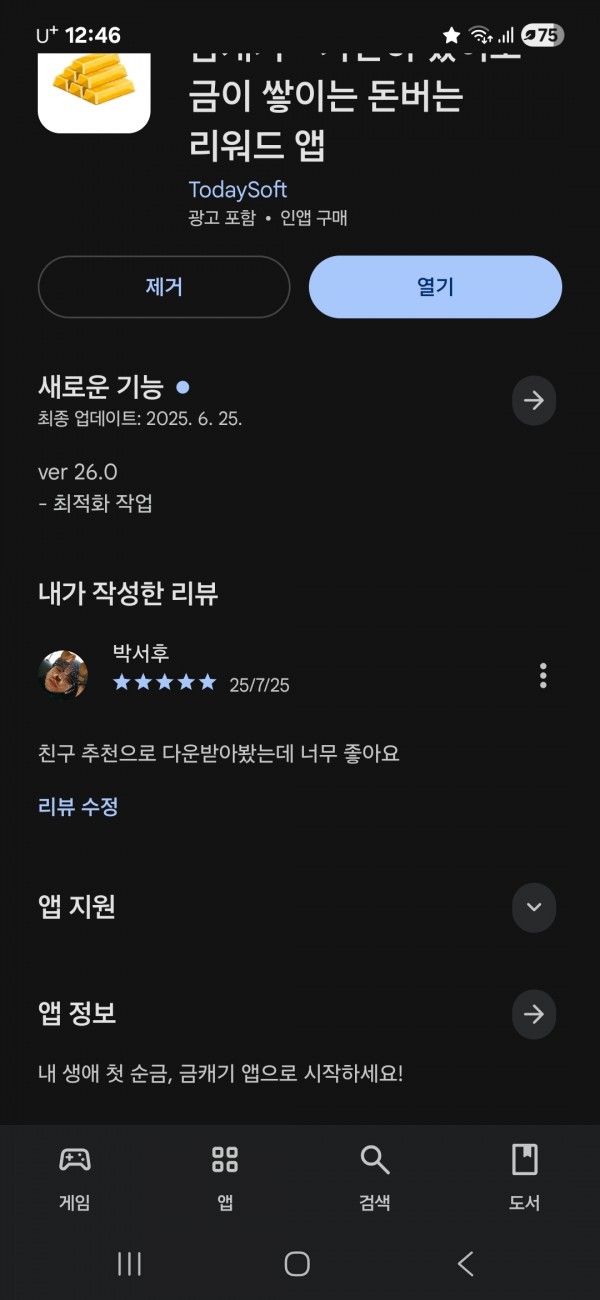
Task: Open the app with the 열기 button
Action: point(435,287)
